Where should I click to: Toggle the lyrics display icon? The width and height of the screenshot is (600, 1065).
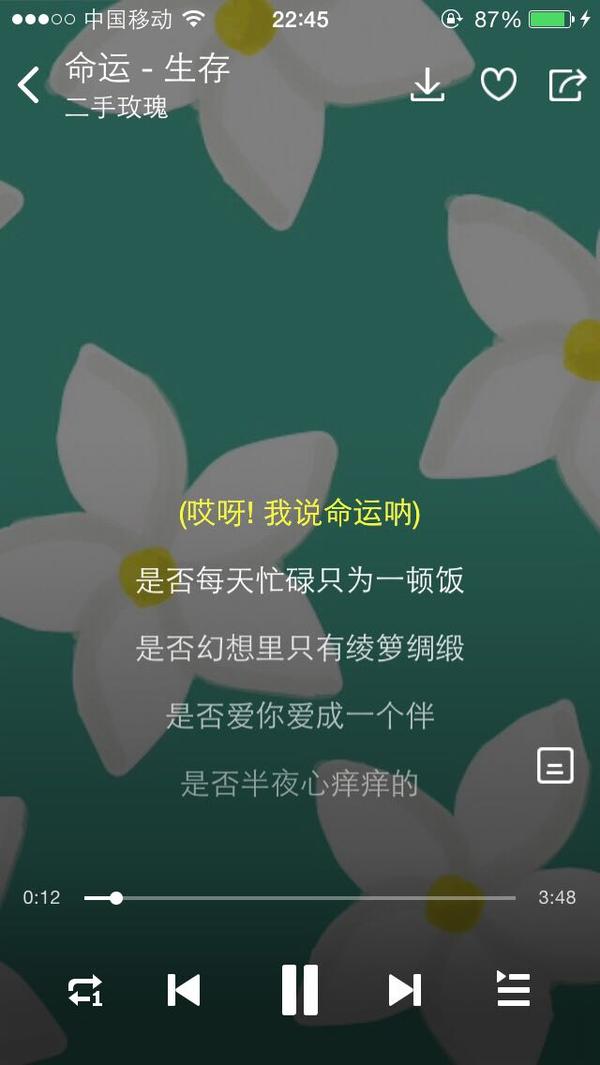555,765
